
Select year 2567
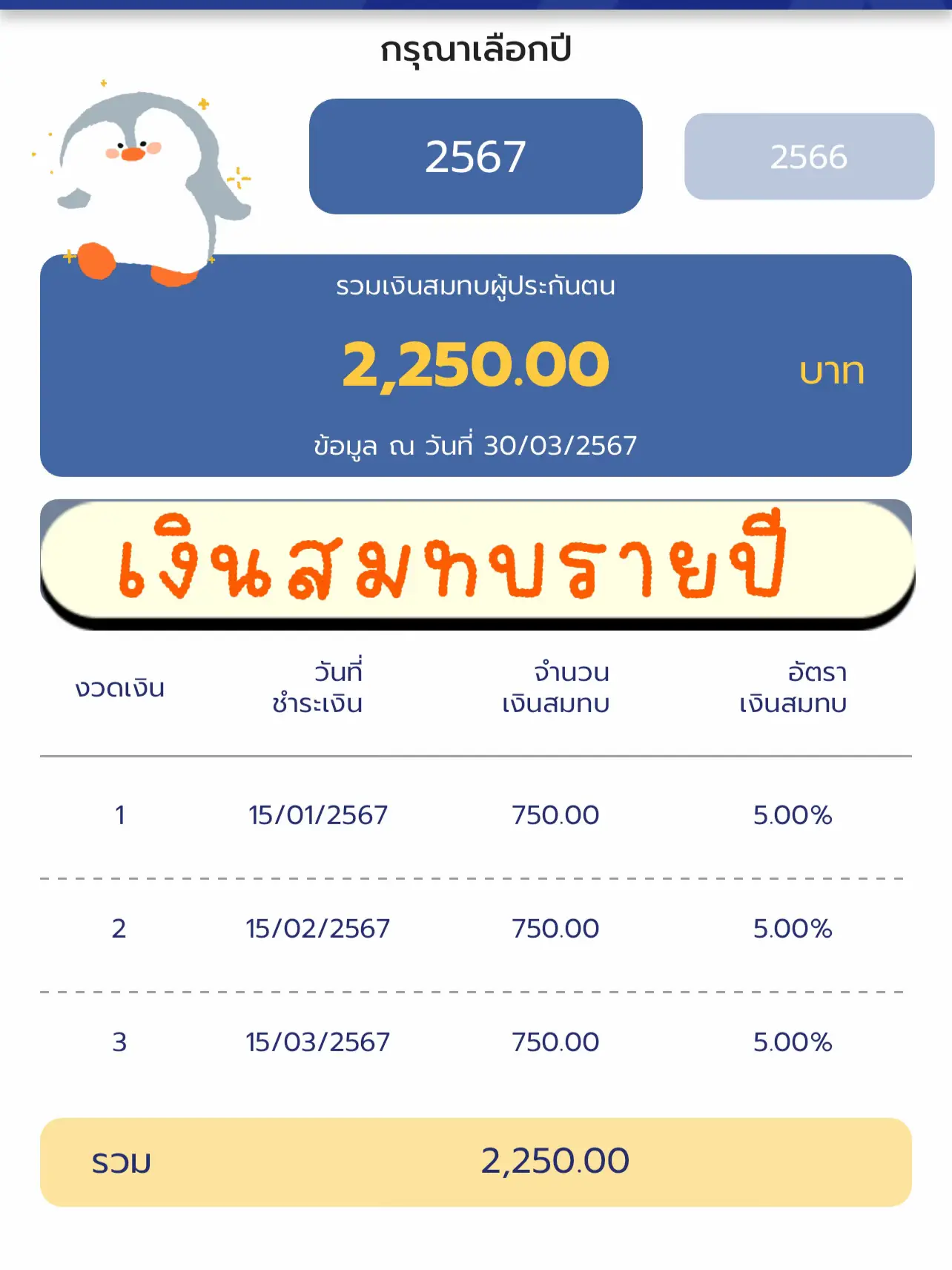(x=475, y=157)
